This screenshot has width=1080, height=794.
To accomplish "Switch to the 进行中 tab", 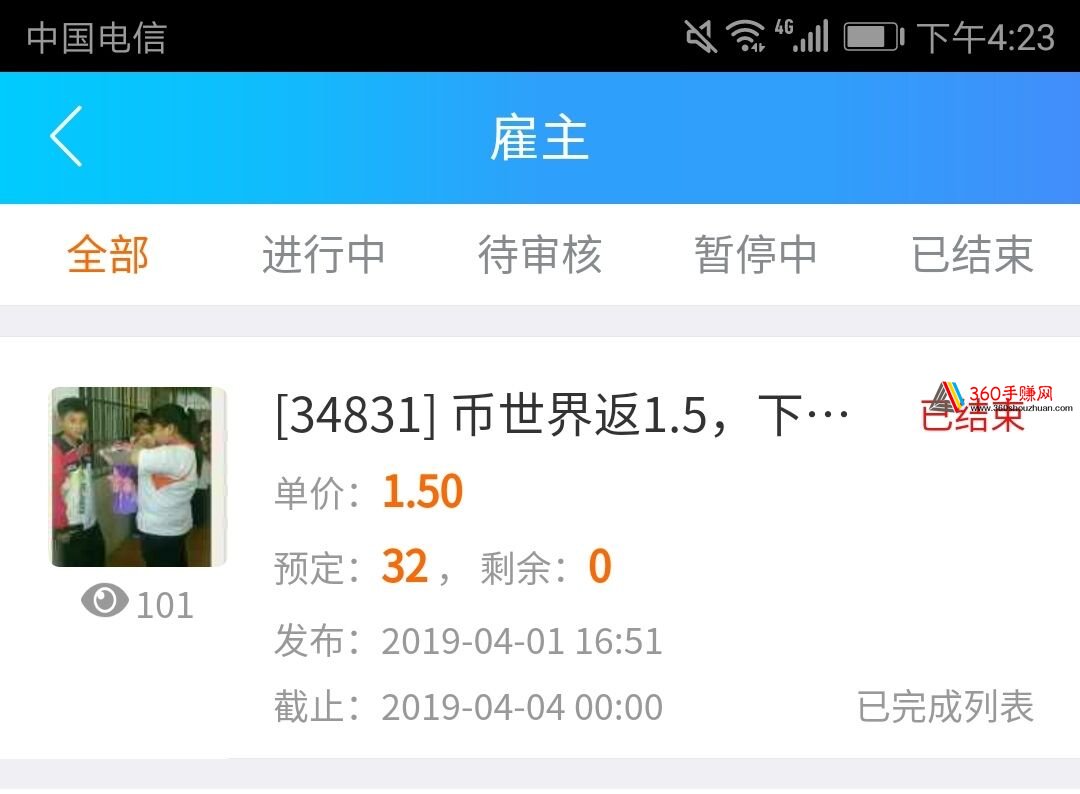I will 323,255.
